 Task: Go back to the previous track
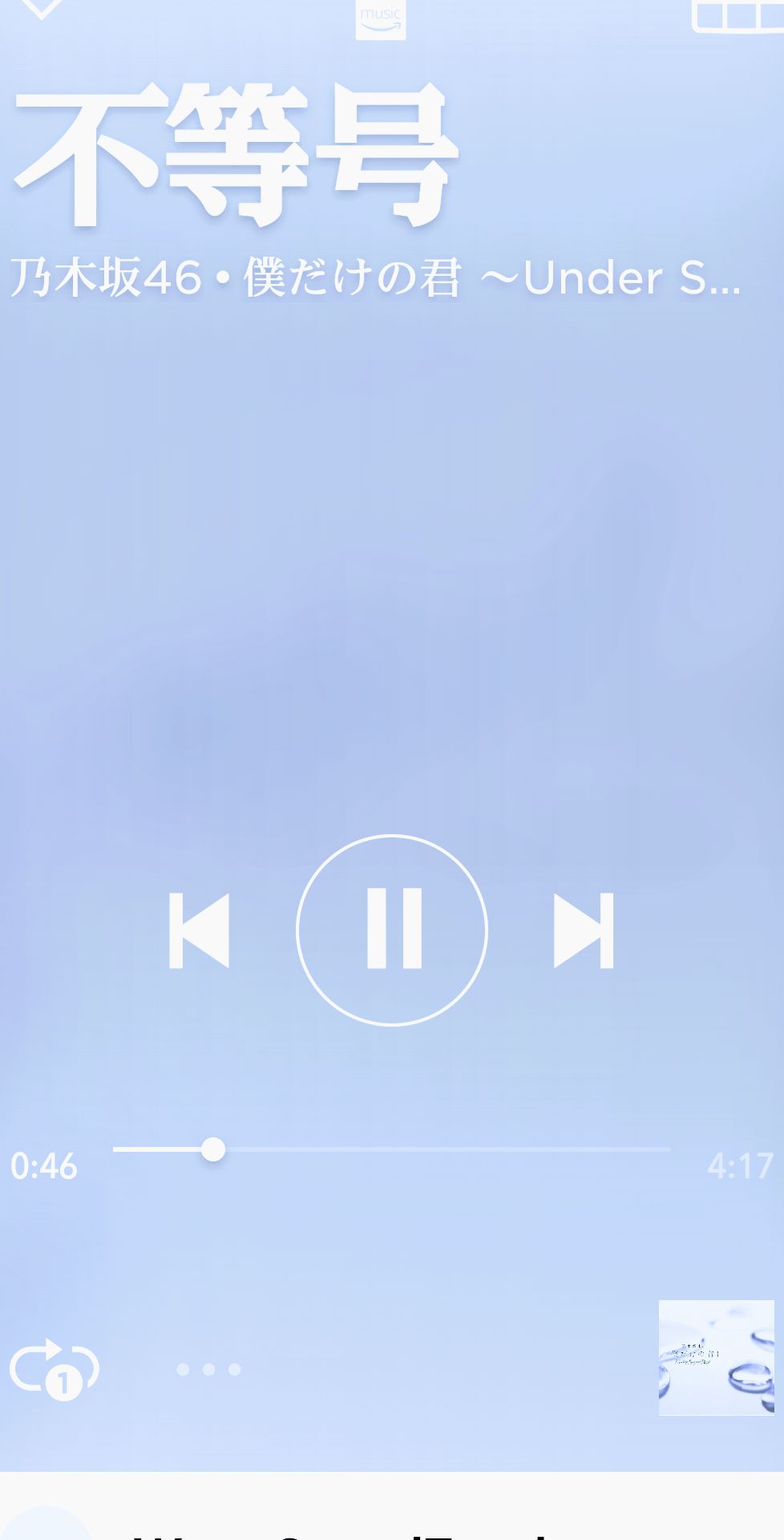pos(199,930)
